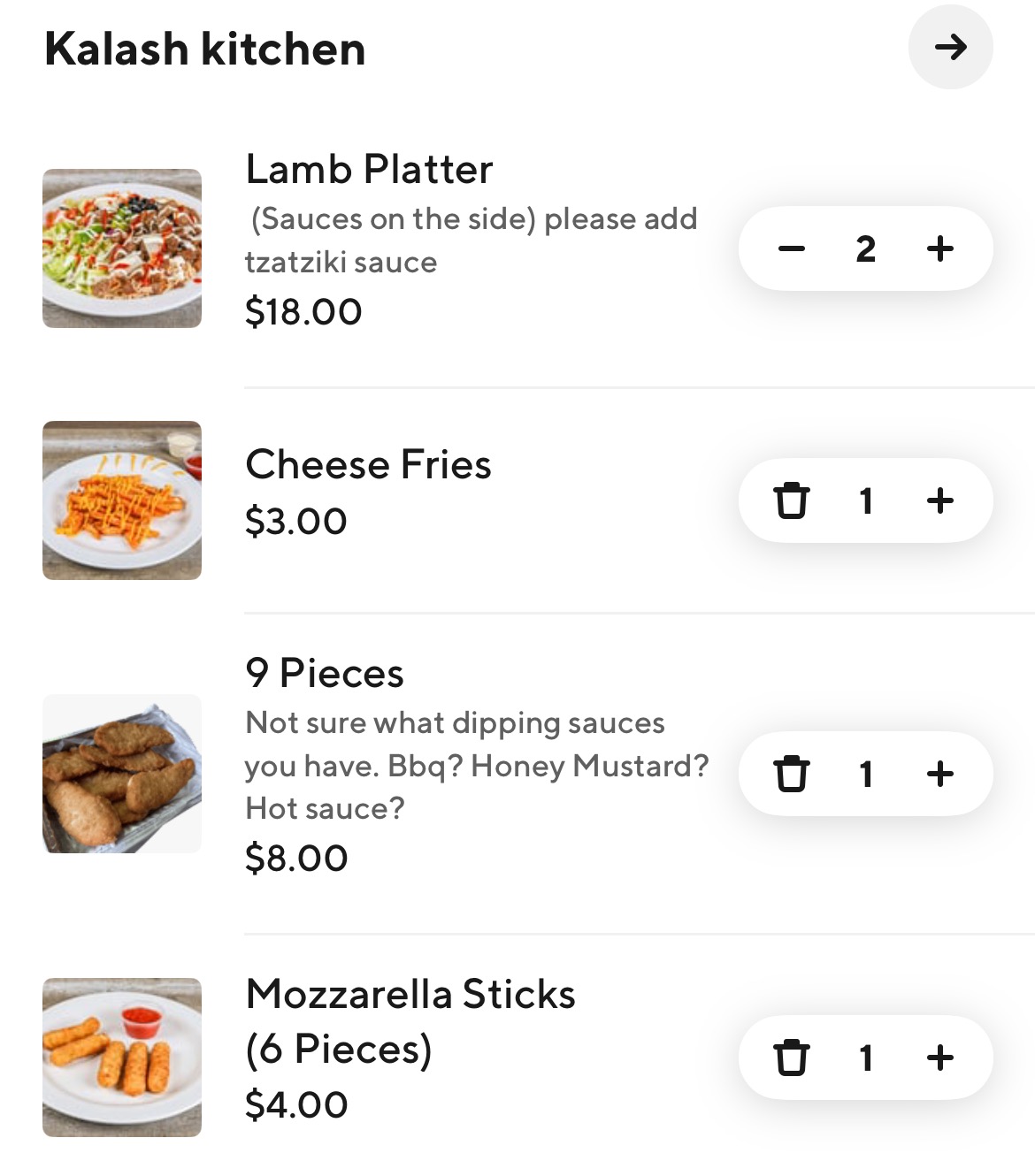Remove Mozzarella Sticks from the cart
The height and width of the screenshot is (1176, 1035).
[x=791, y=1058]
